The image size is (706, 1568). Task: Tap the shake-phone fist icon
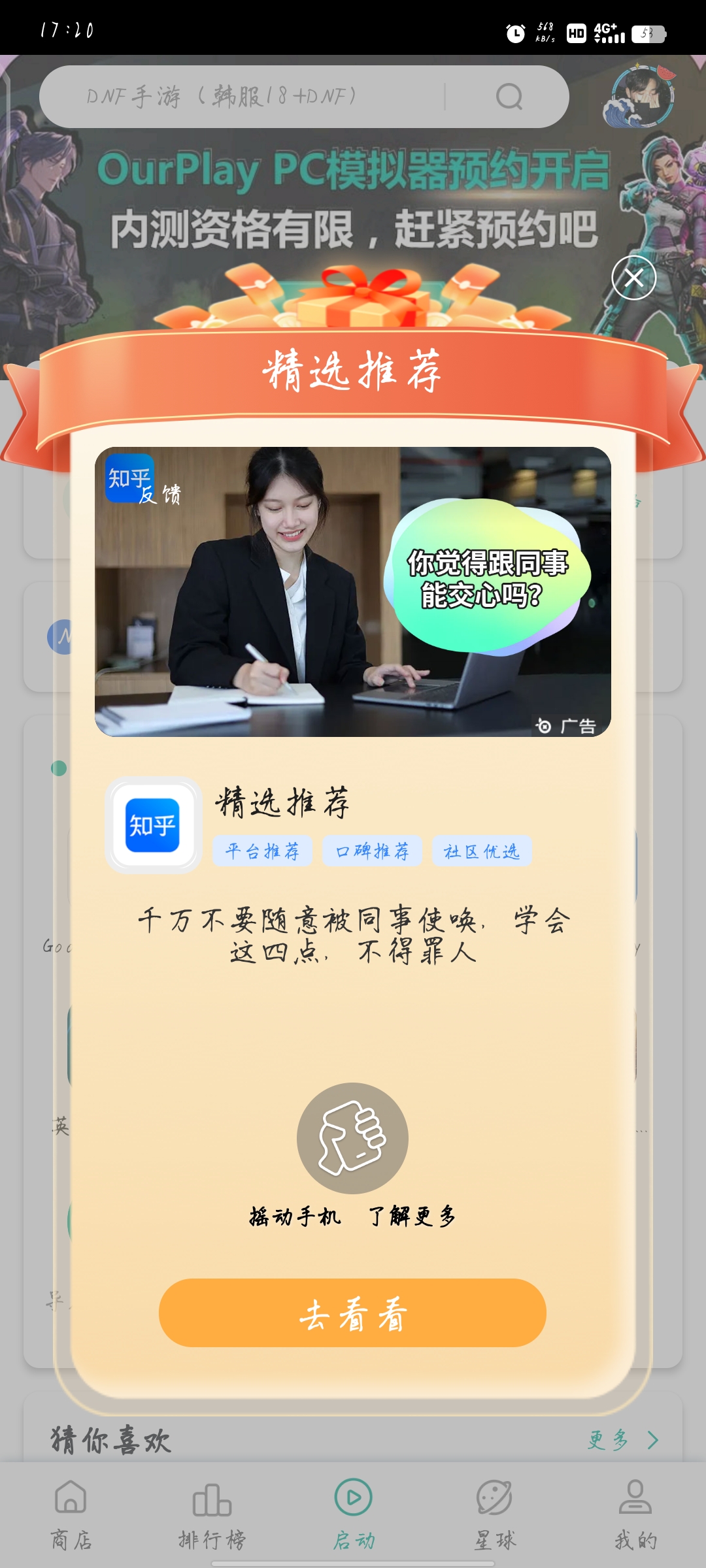pyautogui.click(x=352, y=1138)
